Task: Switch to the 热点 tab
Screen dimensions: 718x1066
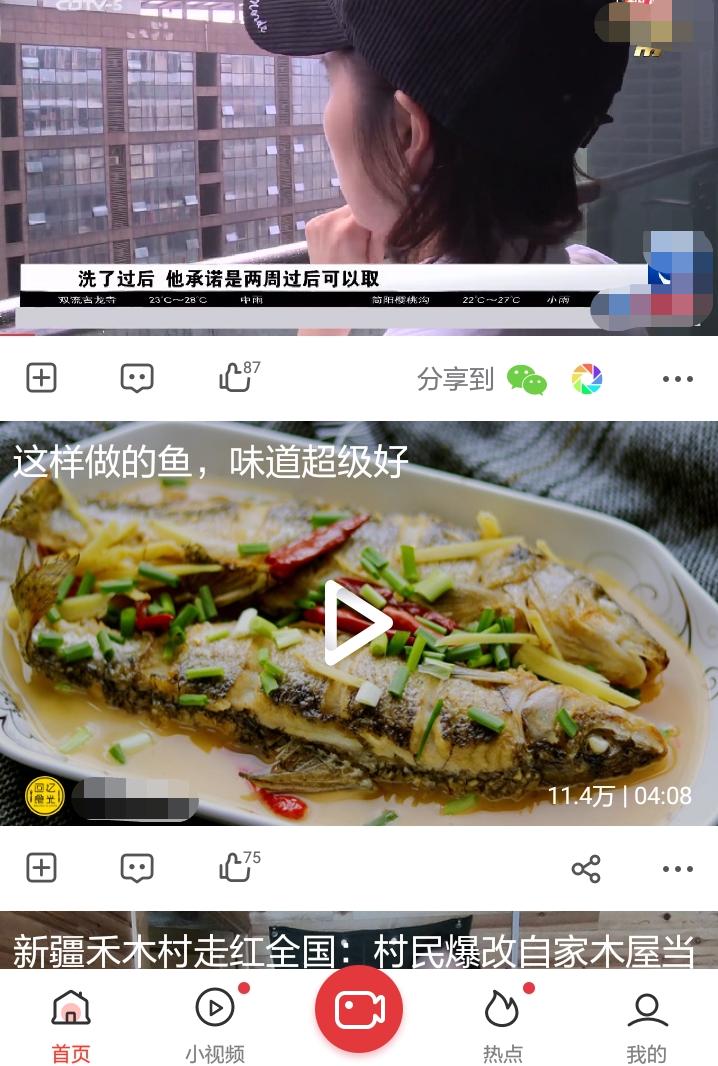Action: click(x=502, y=1025)
